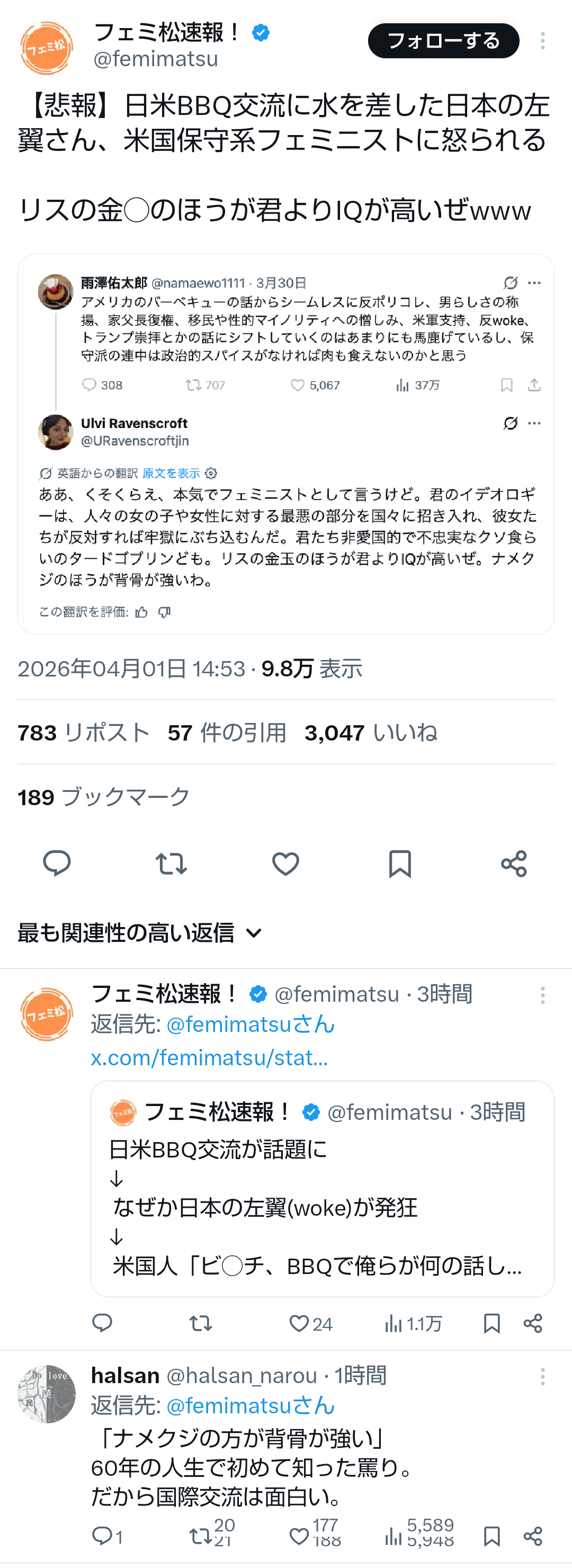Bookmark the main post

[400, 863]
